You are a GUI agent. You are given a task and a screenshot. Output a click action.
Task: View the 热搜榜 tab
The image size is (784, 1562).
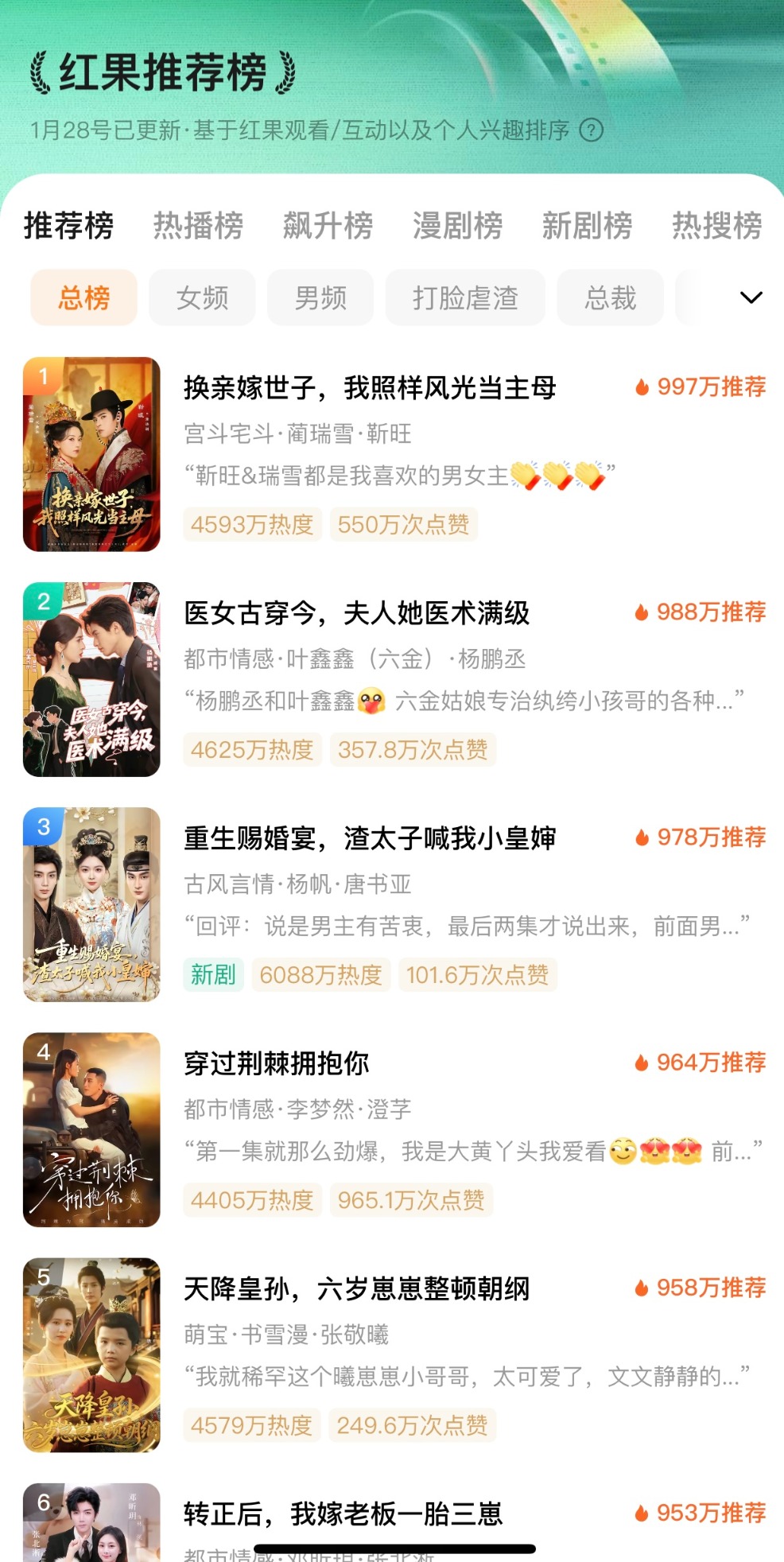click(x=716, y=225)
